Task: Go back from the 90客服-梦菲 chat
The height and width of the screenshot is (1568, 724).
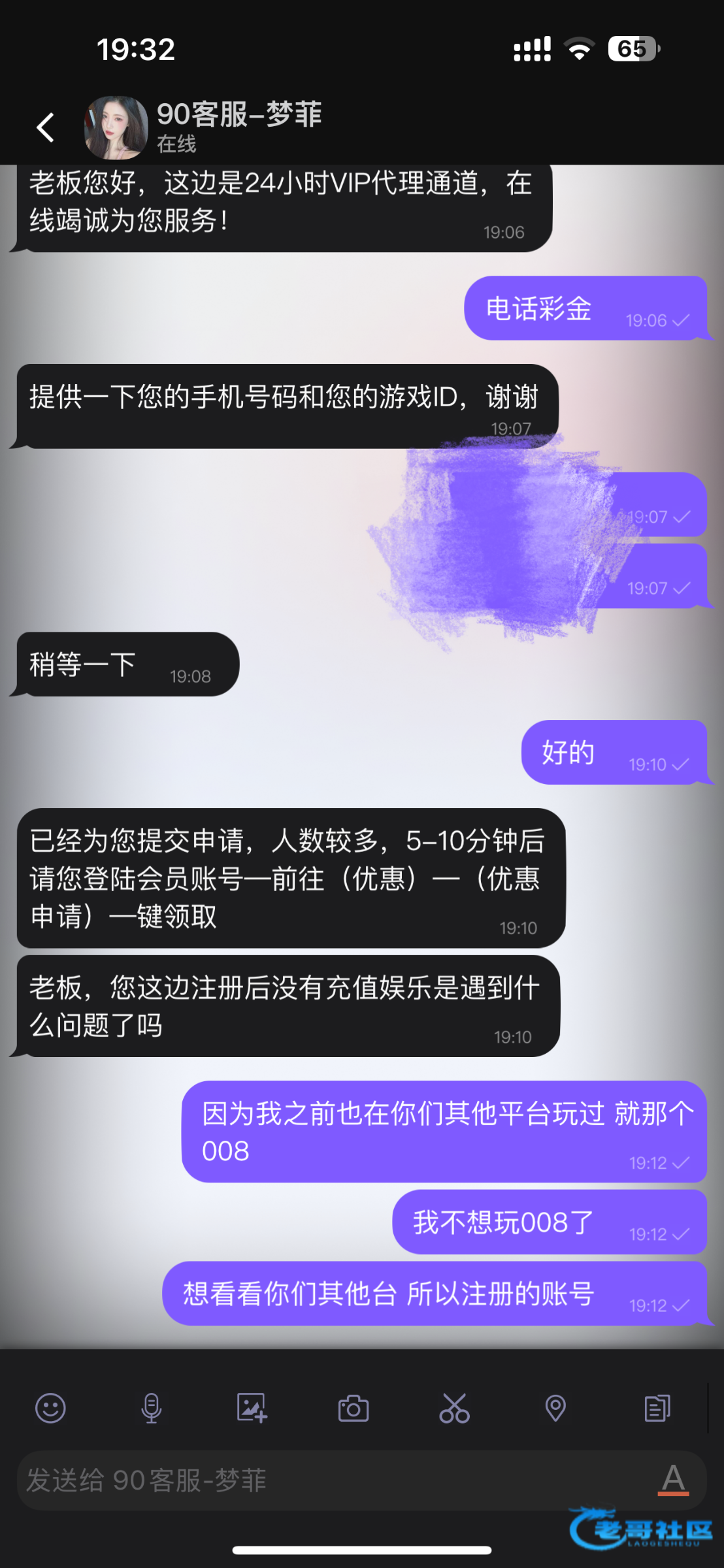Action: click(x=45, y=127)
